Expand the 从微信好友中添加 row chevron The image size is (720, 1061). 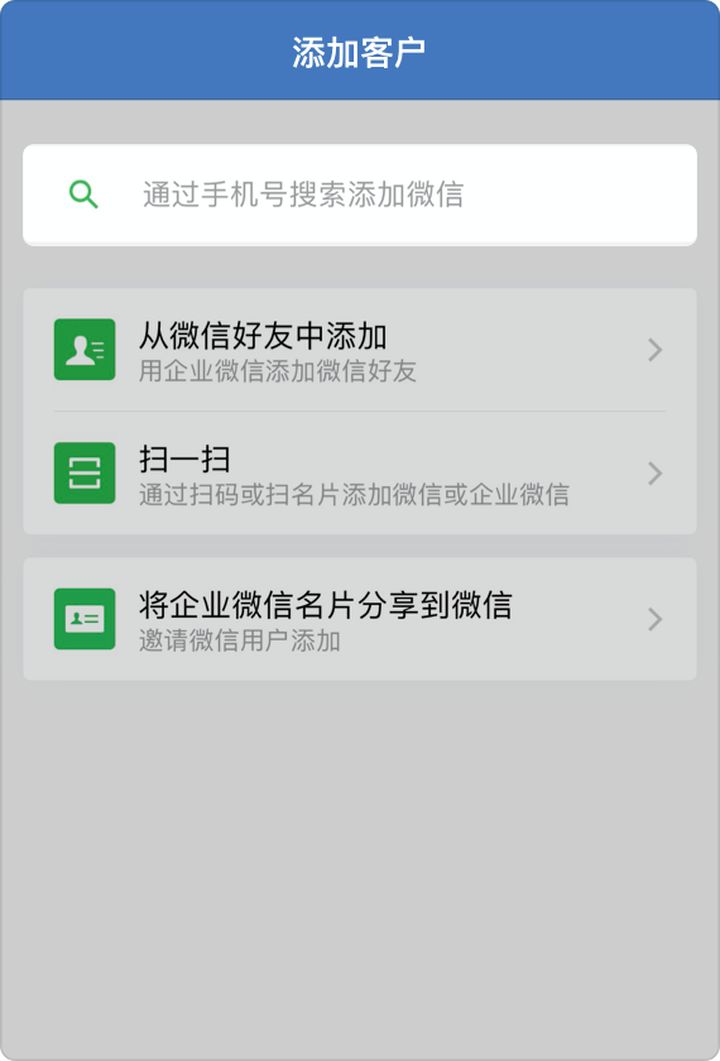(654, 348)
